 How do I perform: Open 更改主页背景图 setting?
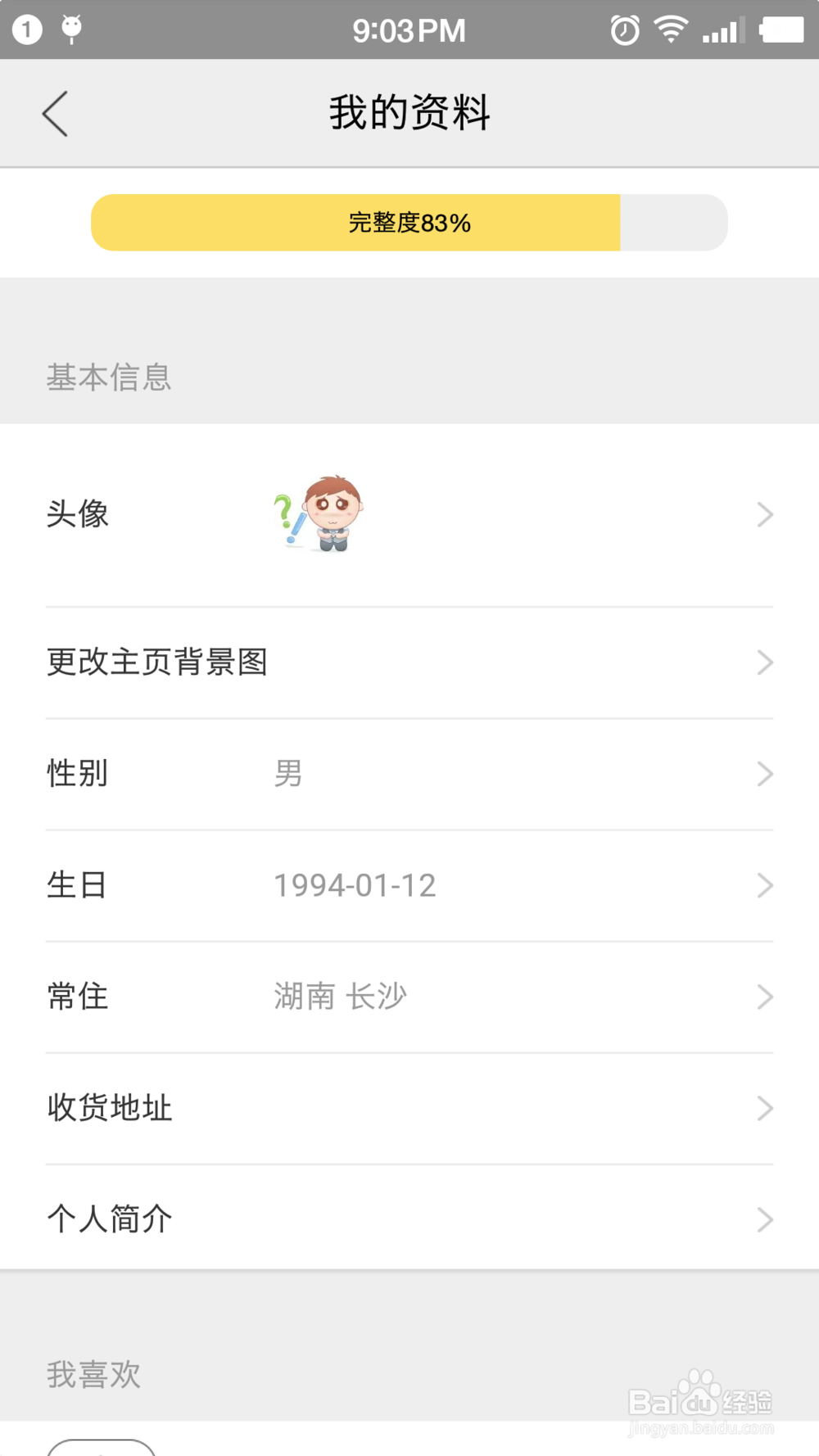tap(409, 662)
